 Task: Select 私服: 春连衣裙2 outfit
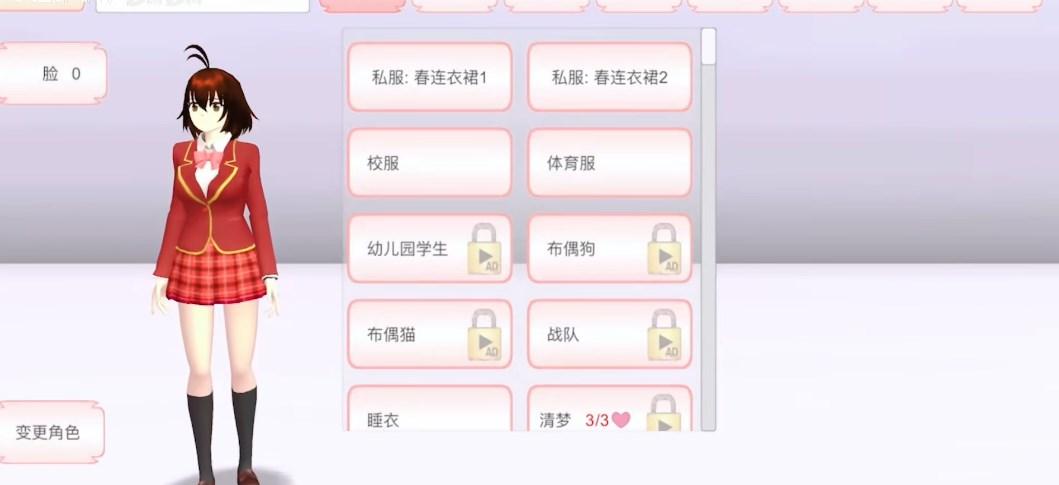609,77
